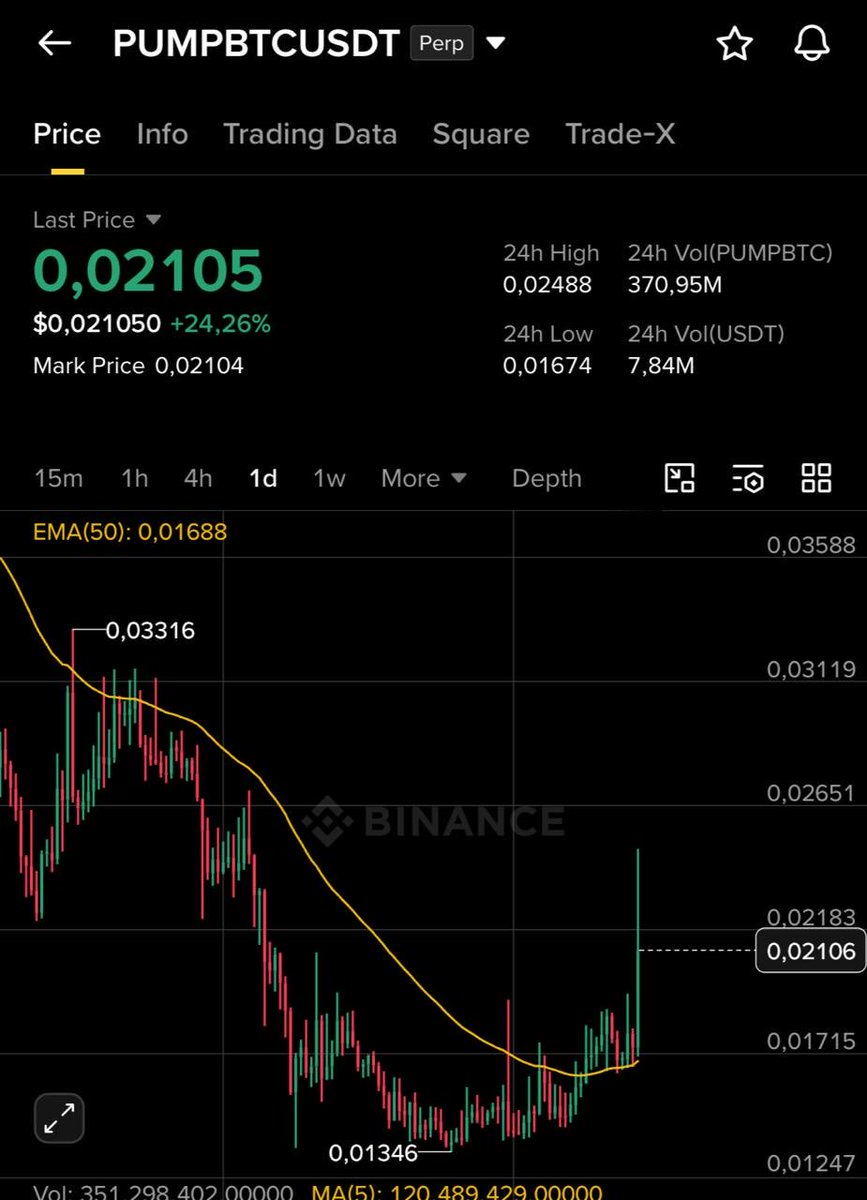Set a price alert with the bell
The height and width of the screenshot is (1200, 867).
tap(811, 43)
